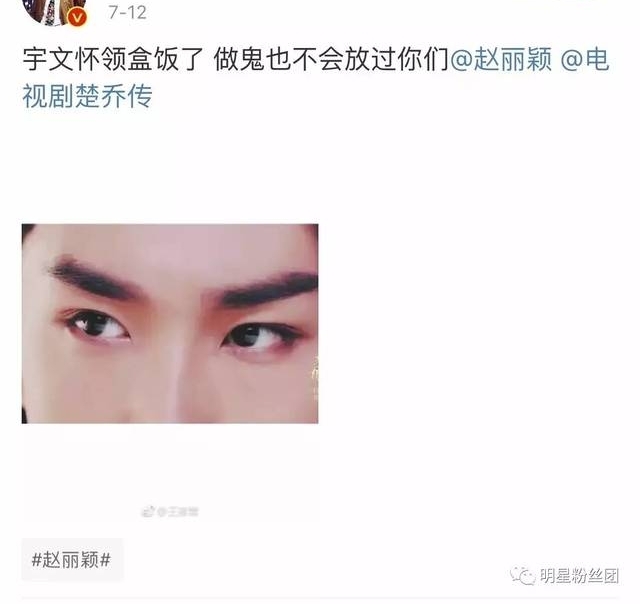640x604 pixels.
Task: Open the @赵丽颖 mention link
Action: pos(500,61)
